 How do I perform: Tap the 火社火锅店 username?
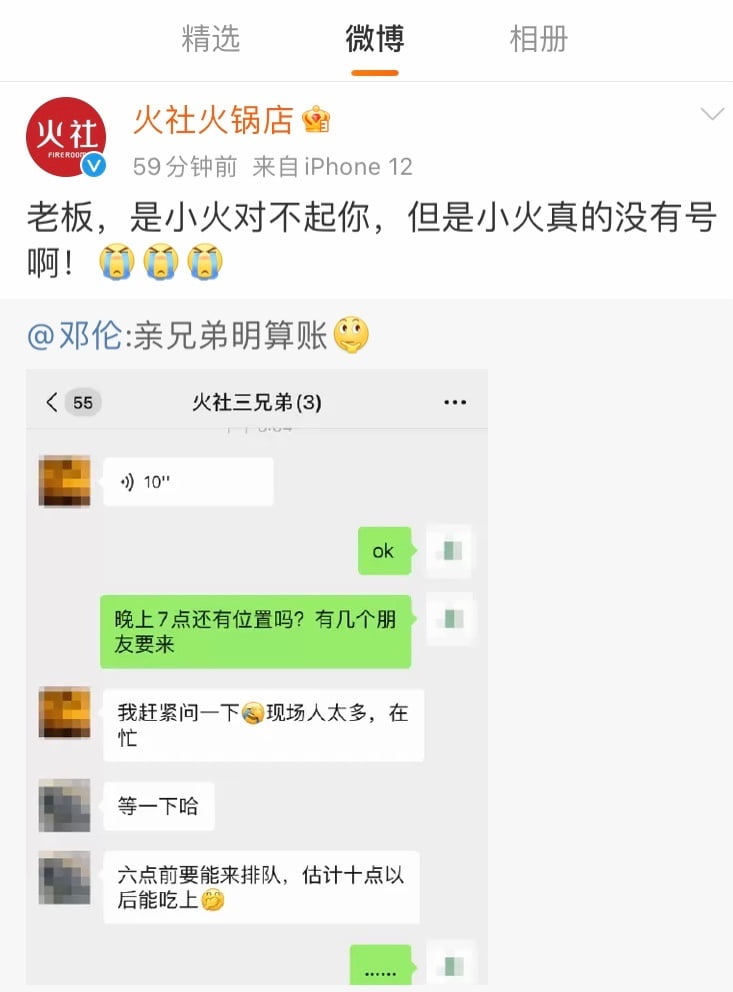pos(213,120)
